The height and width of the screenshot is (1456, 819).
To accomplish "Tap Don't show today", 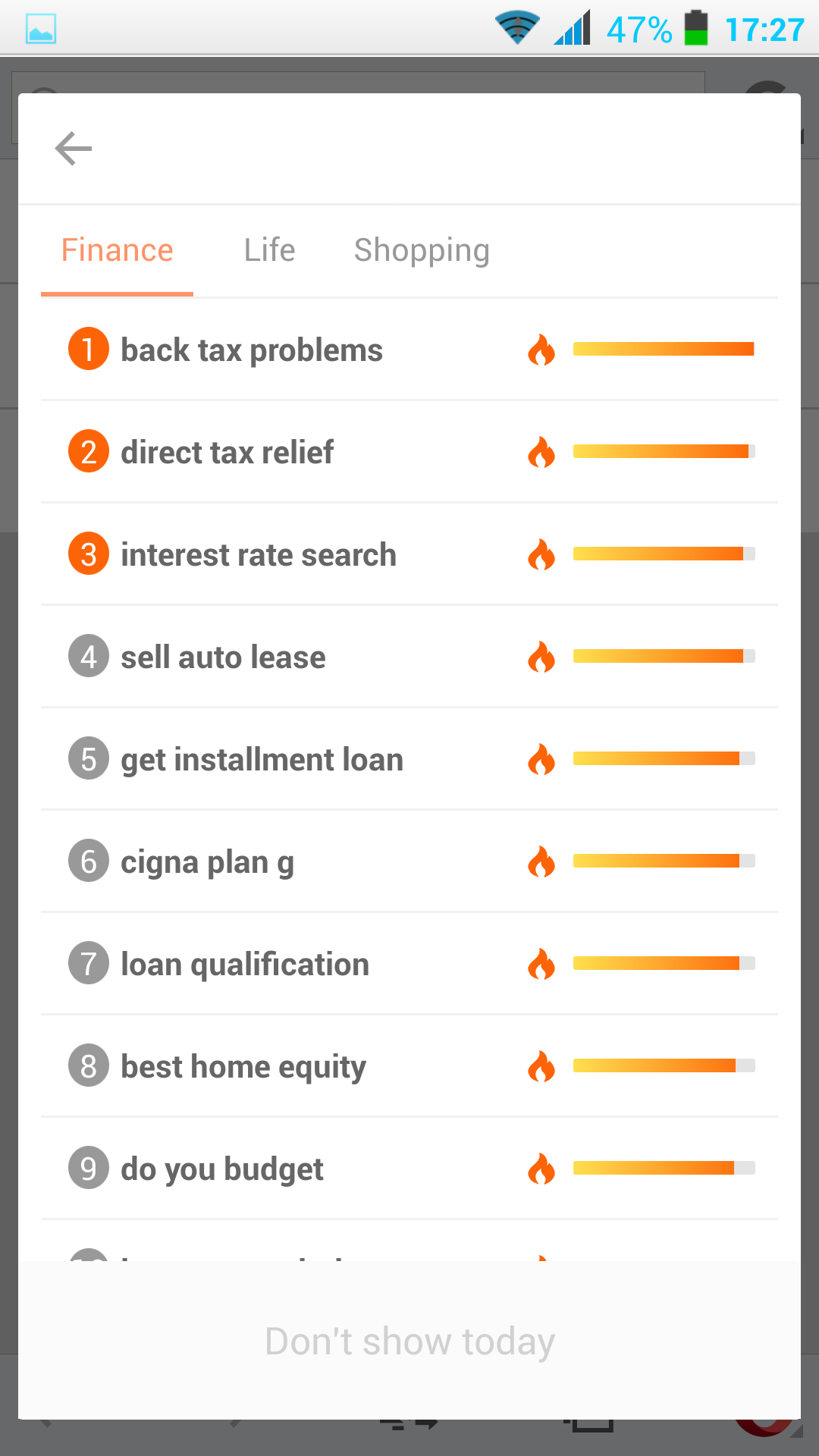I will tap(409, 1341).
